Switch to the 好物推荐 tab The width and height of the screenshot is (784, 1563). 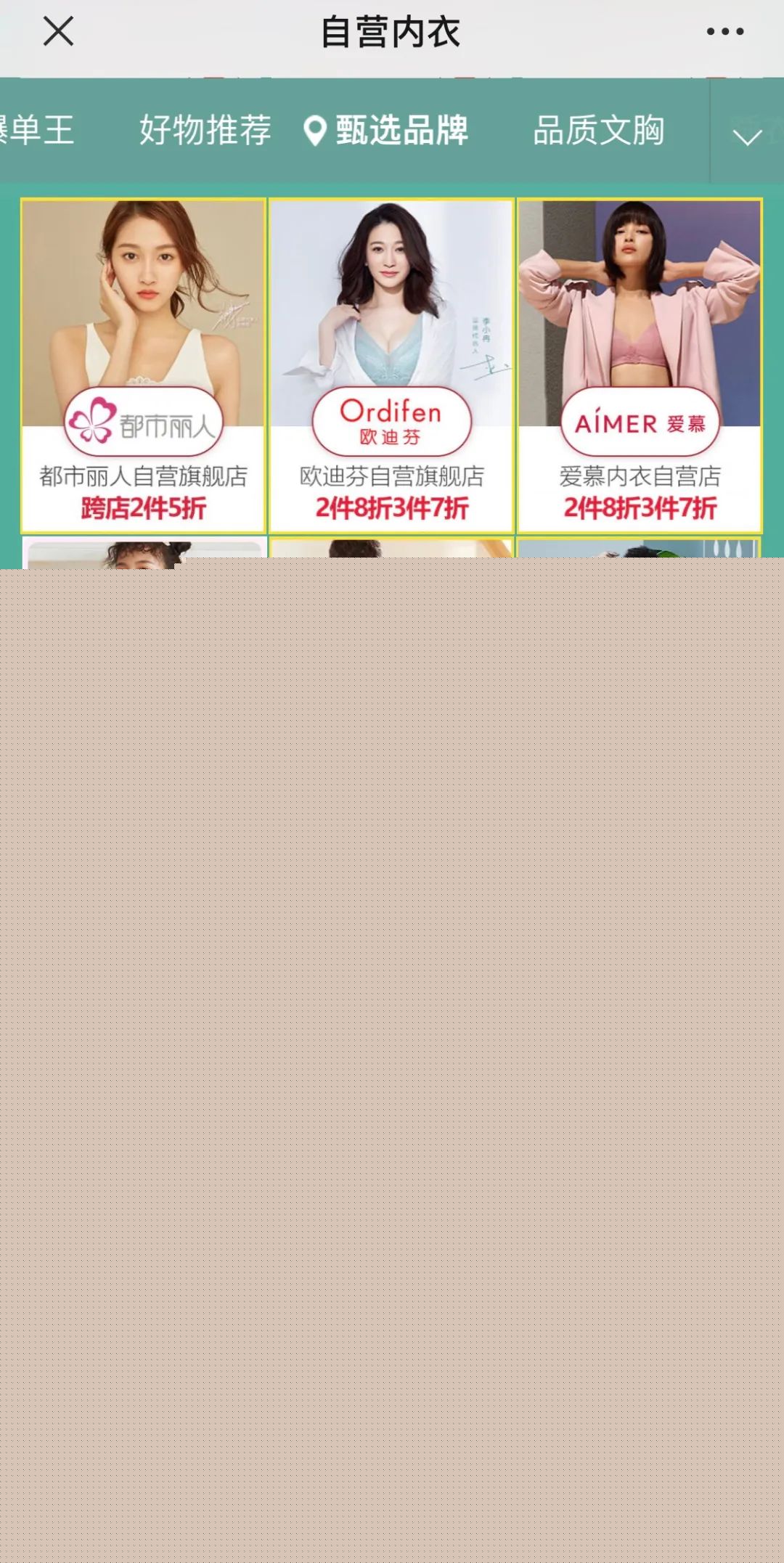205,131
